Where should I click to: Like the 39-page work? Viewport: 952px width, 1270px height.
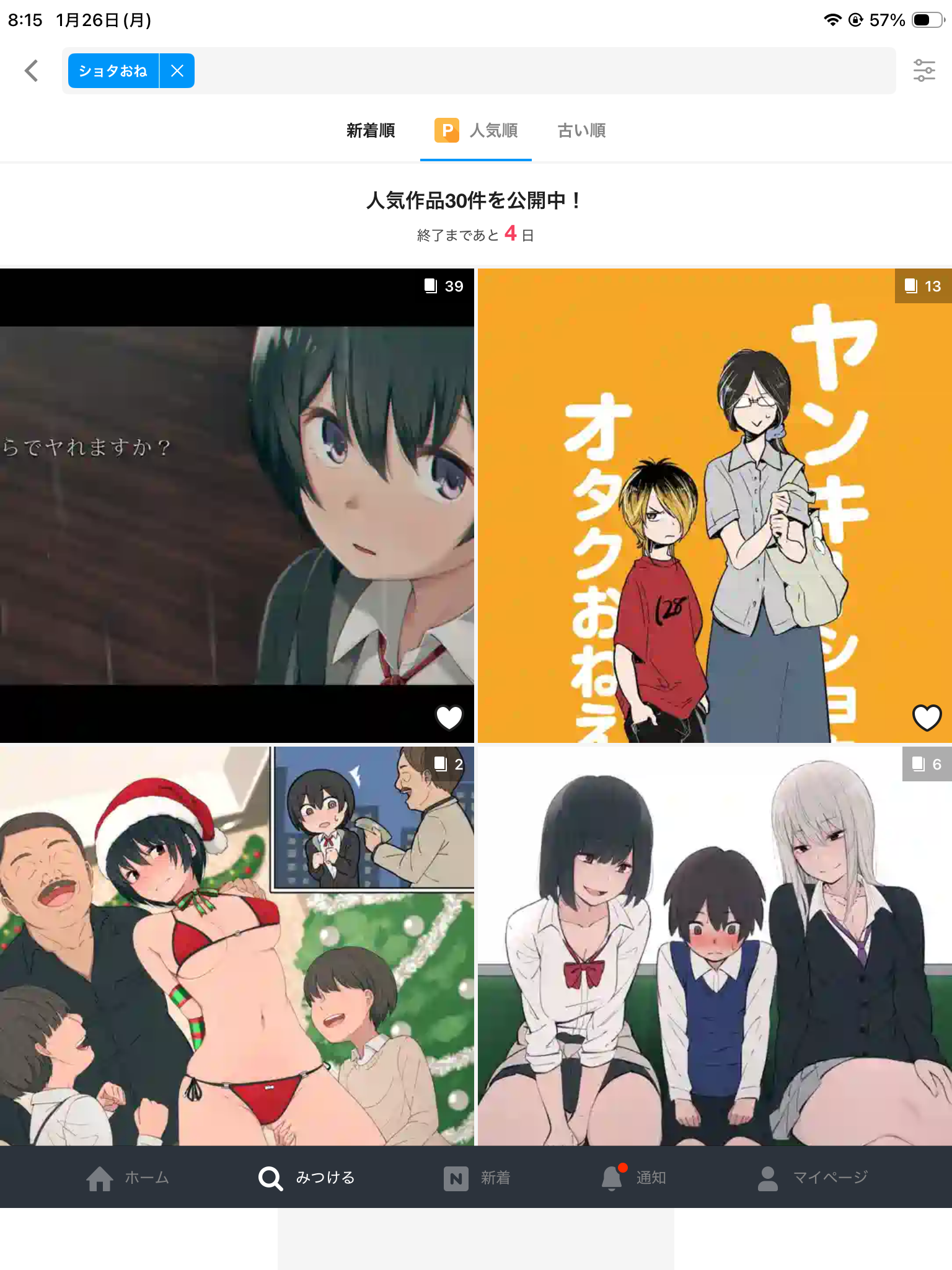449,717
